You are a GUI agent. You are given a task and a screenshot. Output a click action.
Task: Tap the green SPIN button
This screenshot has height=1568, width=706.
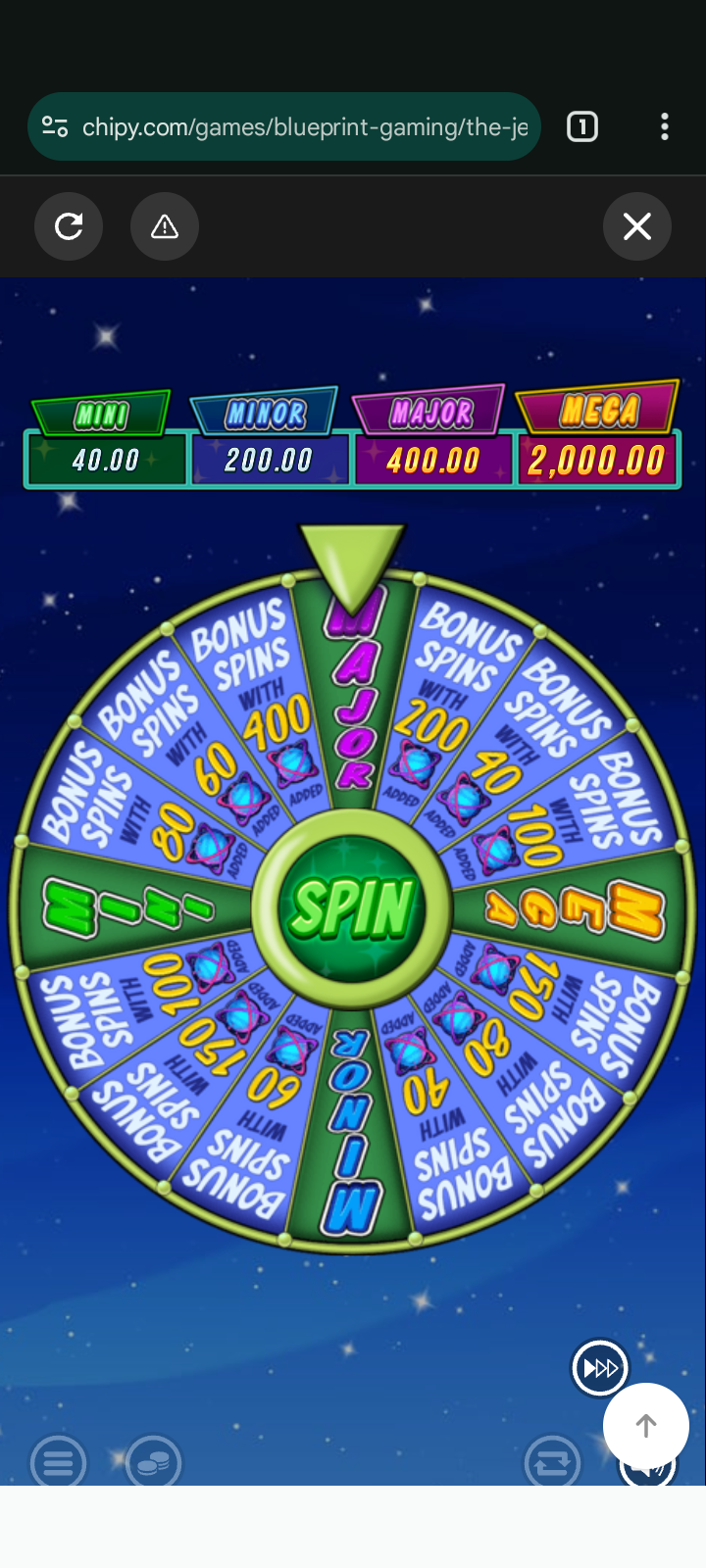click(352, 907)
